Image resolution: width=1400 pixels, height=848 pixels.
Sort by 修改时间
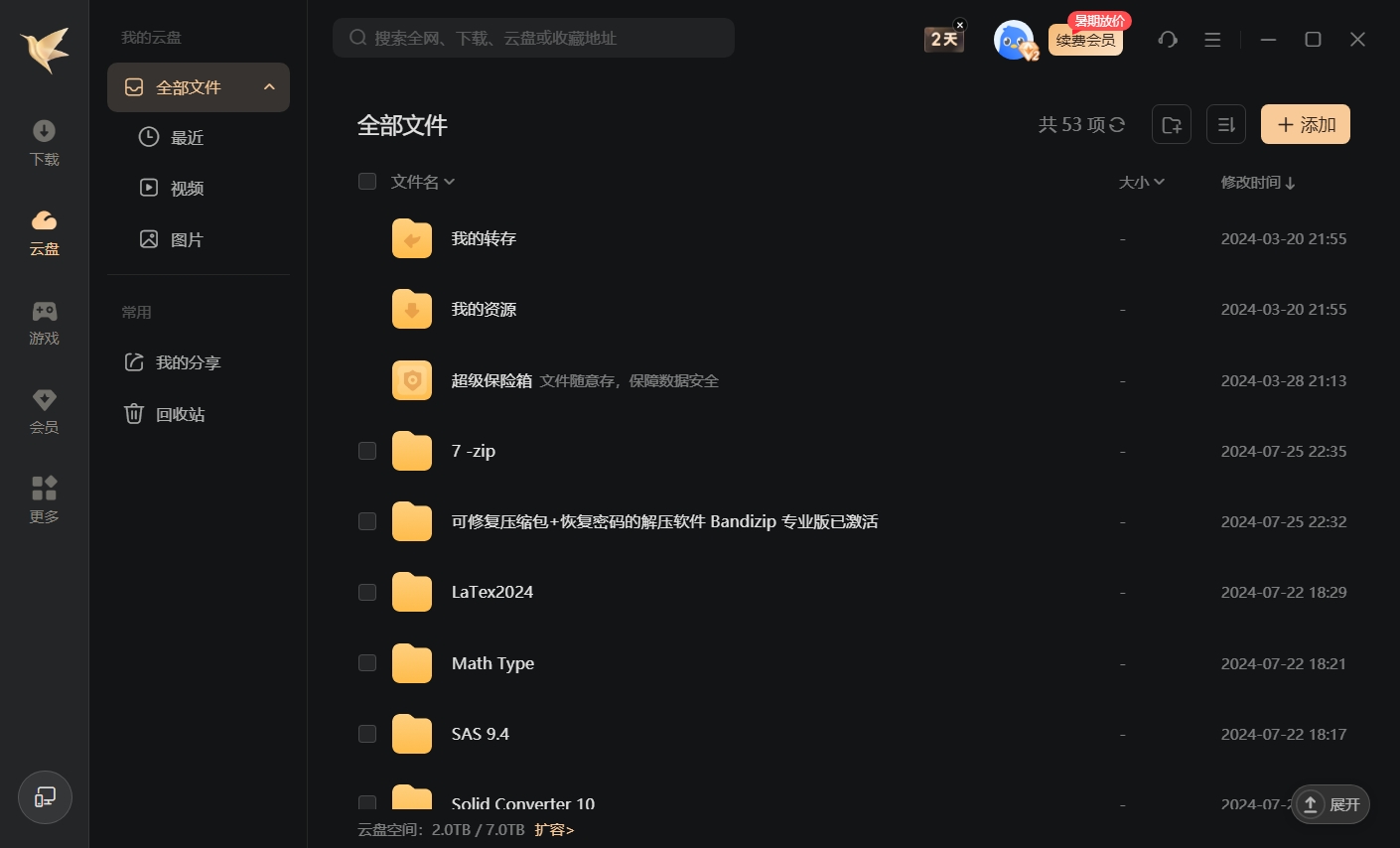[1257, 183]
